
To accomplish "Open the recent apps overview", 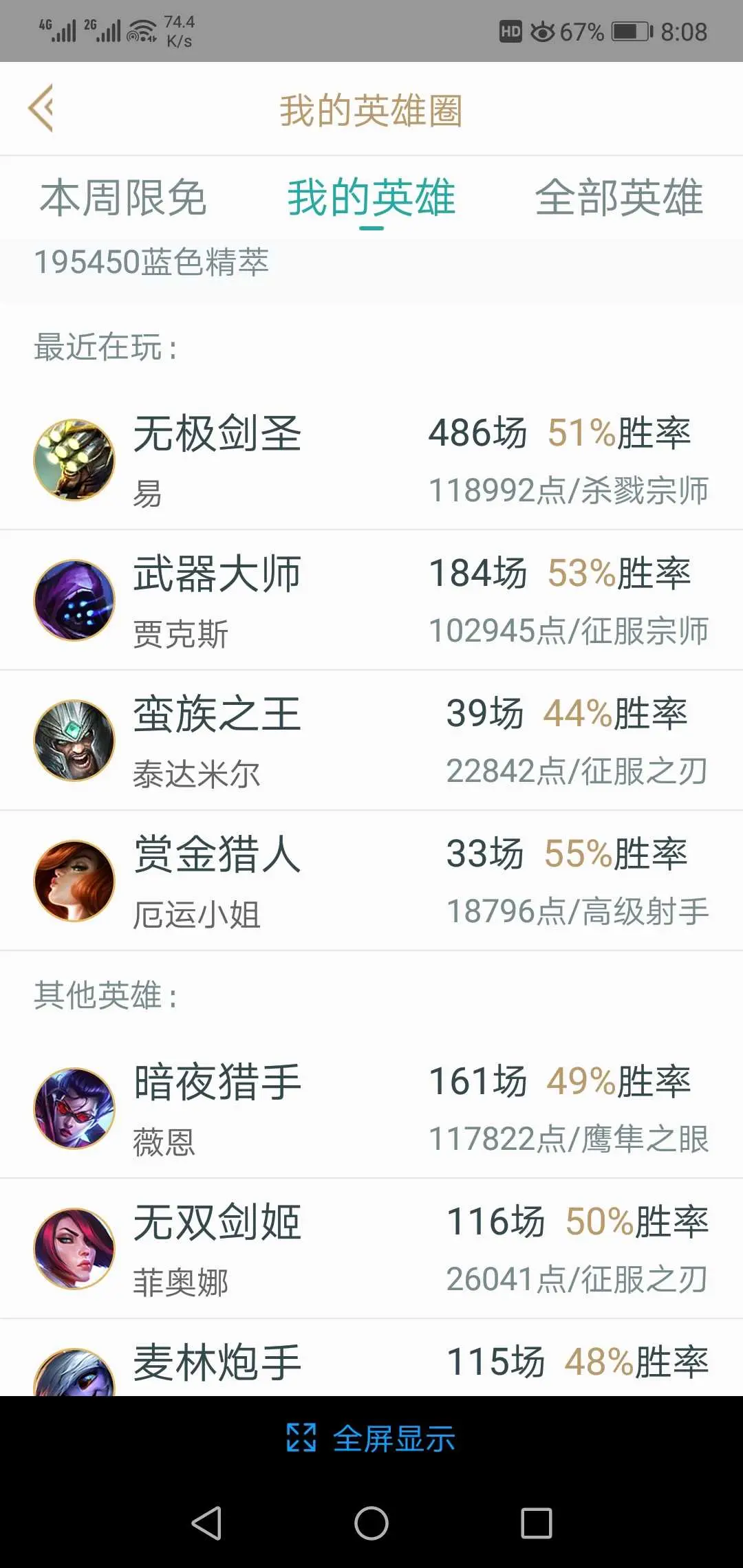I will 537,1523.
